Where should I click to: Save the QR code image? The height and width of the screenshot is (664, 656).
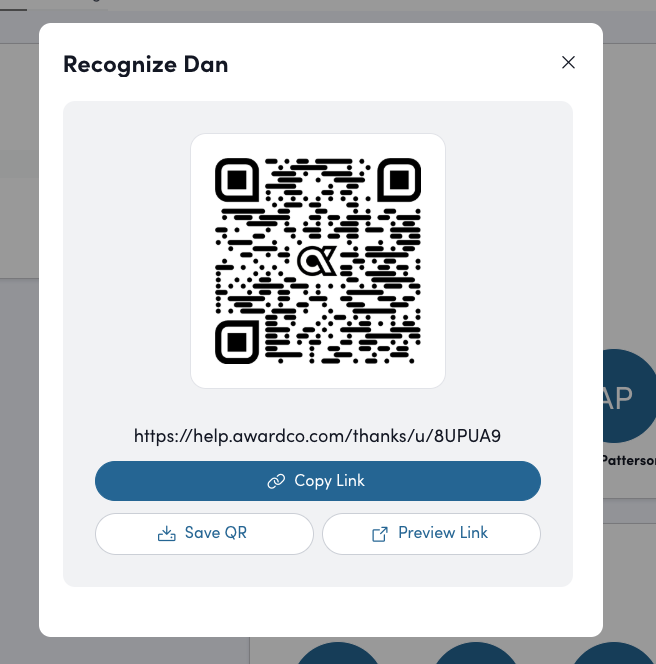tap(204, 533)
